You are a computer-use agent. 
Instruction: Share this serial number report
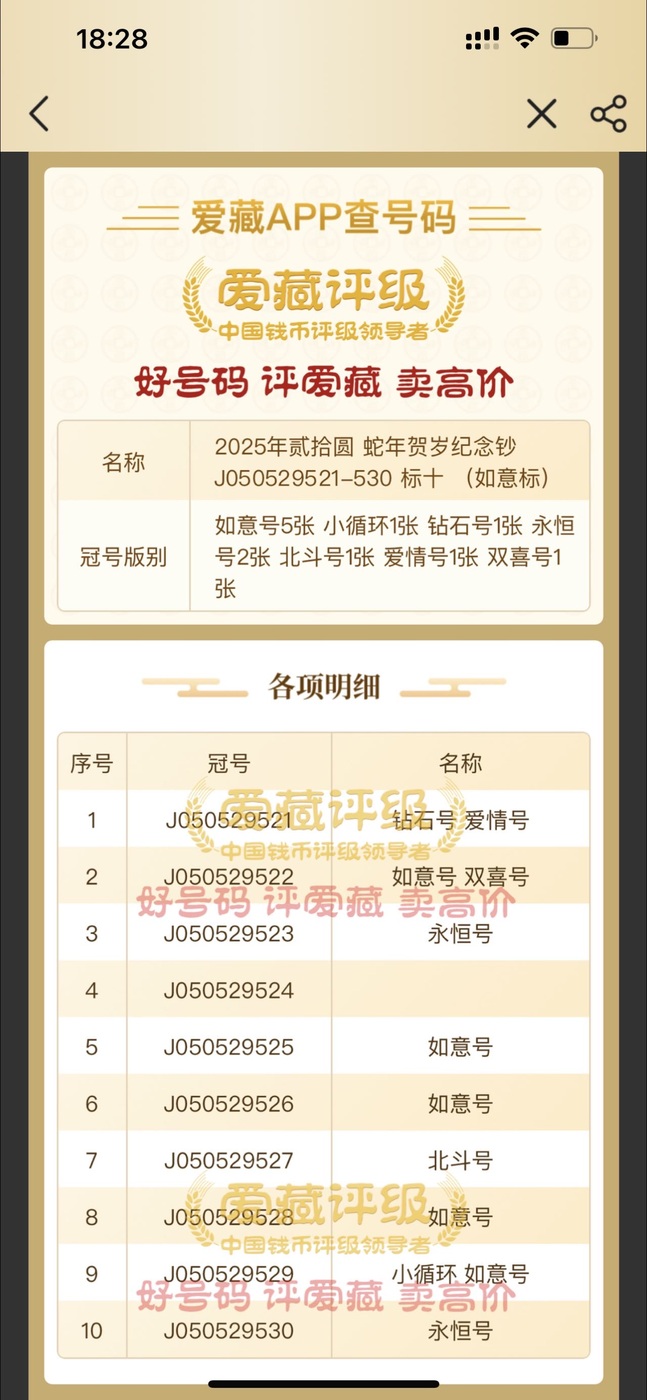point(608,114)
